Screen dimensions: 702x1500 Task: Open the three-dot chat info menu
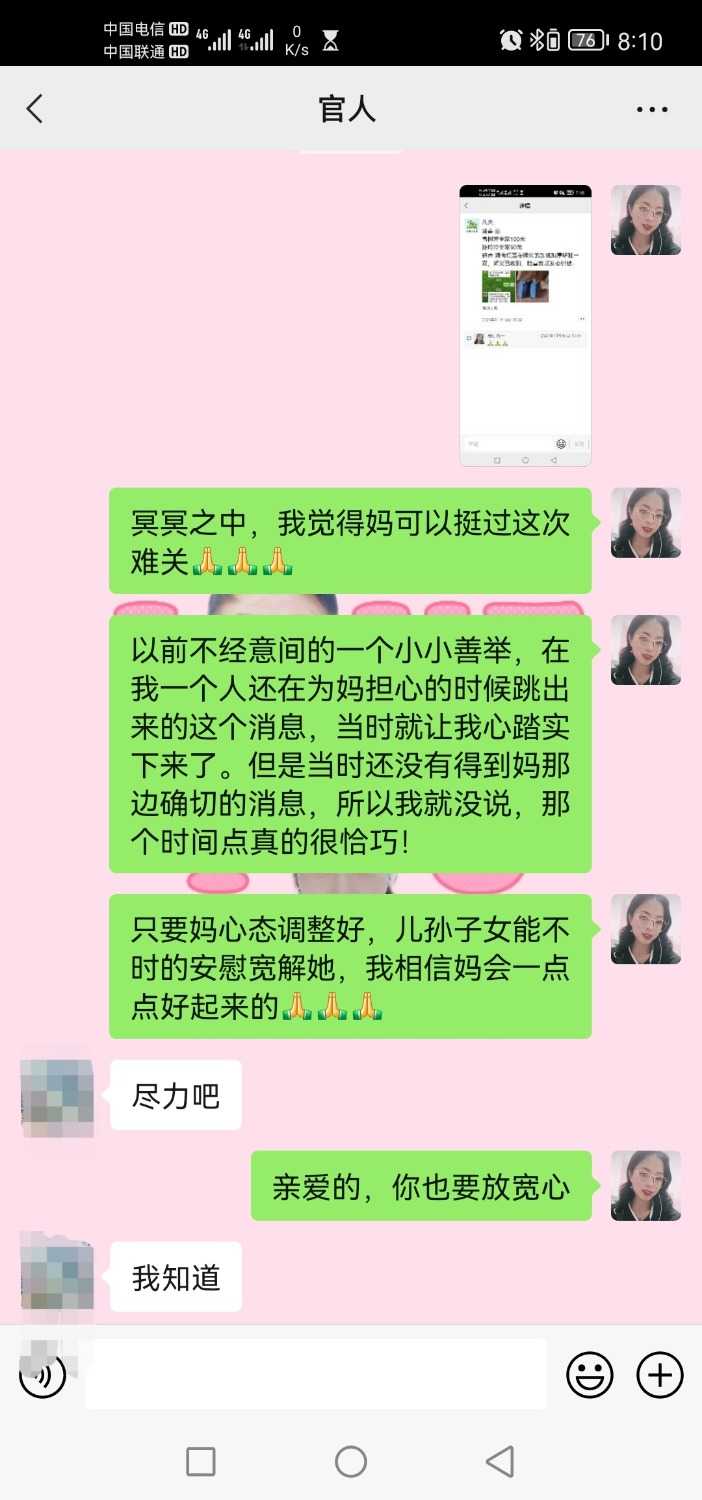(x=652, y=110)
